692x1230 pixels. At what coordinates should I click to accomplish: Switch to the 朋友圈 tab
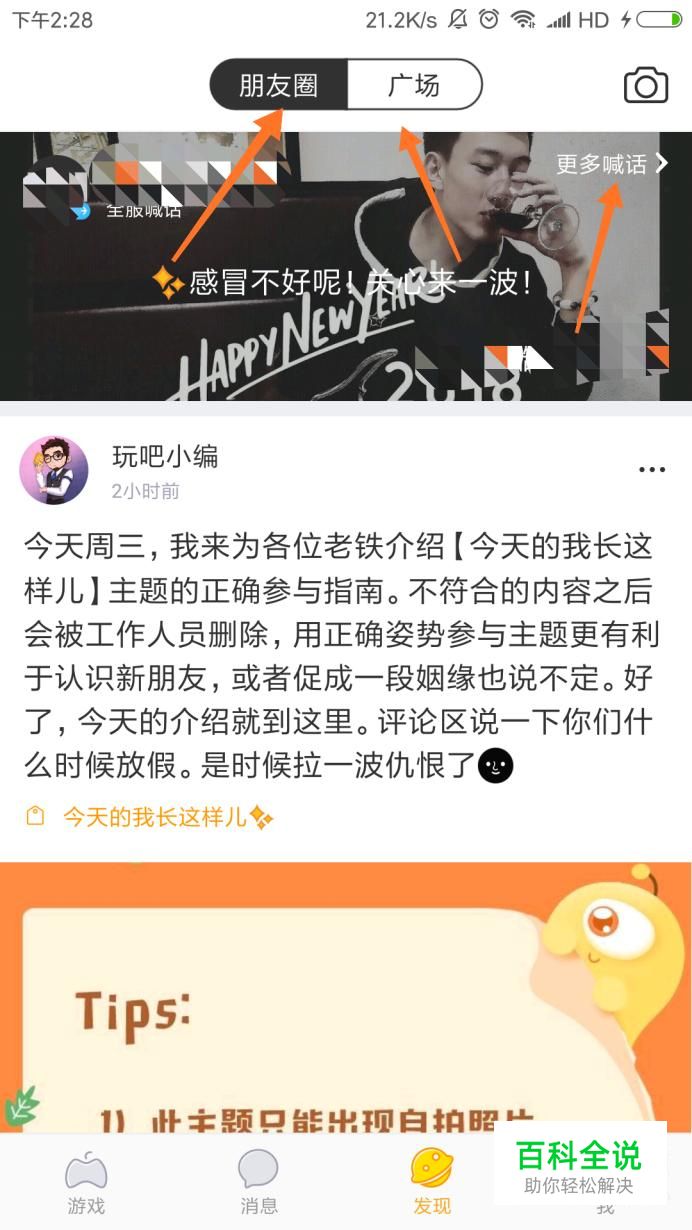(278, 85)
